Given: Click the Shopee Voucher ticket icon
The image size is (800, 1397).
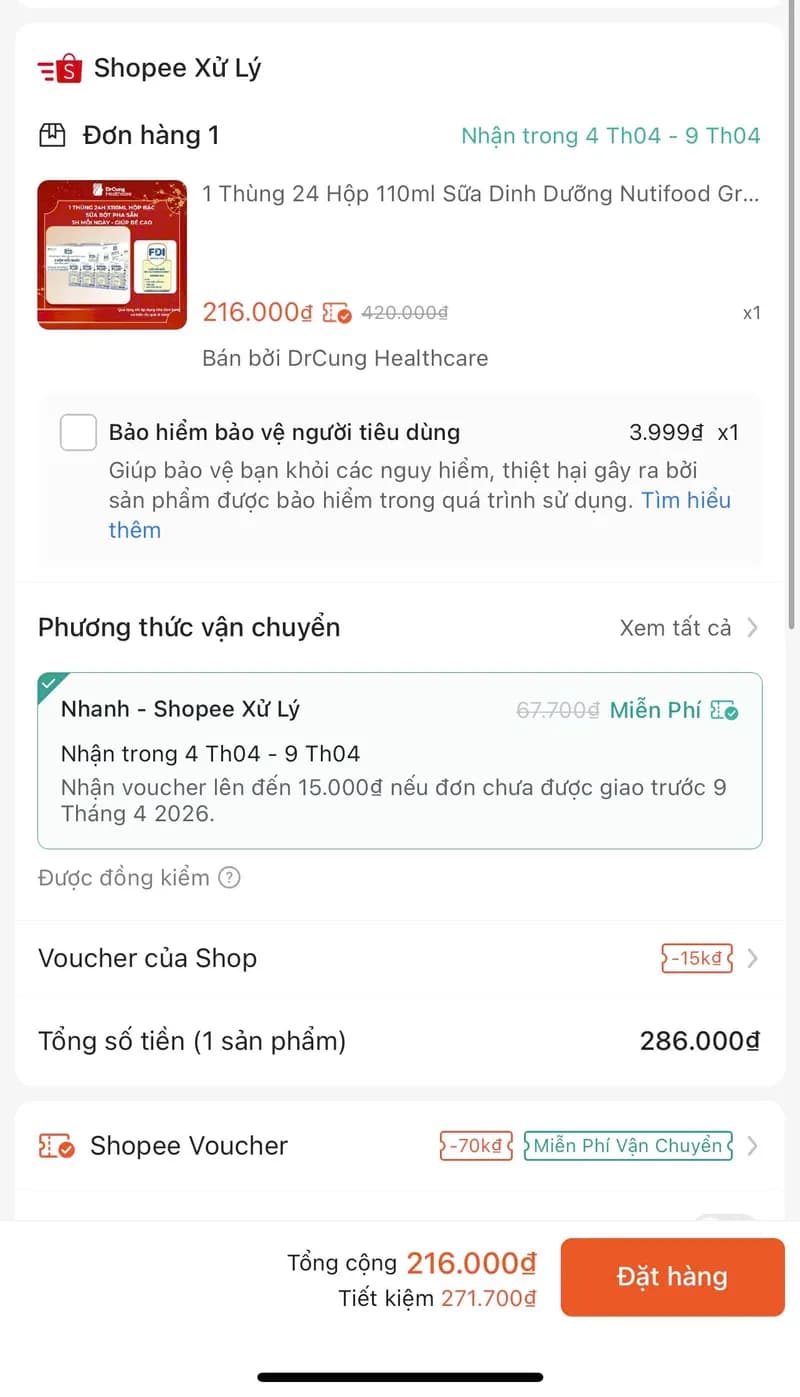Looking at the screenshot, I should pos(55,1145).
